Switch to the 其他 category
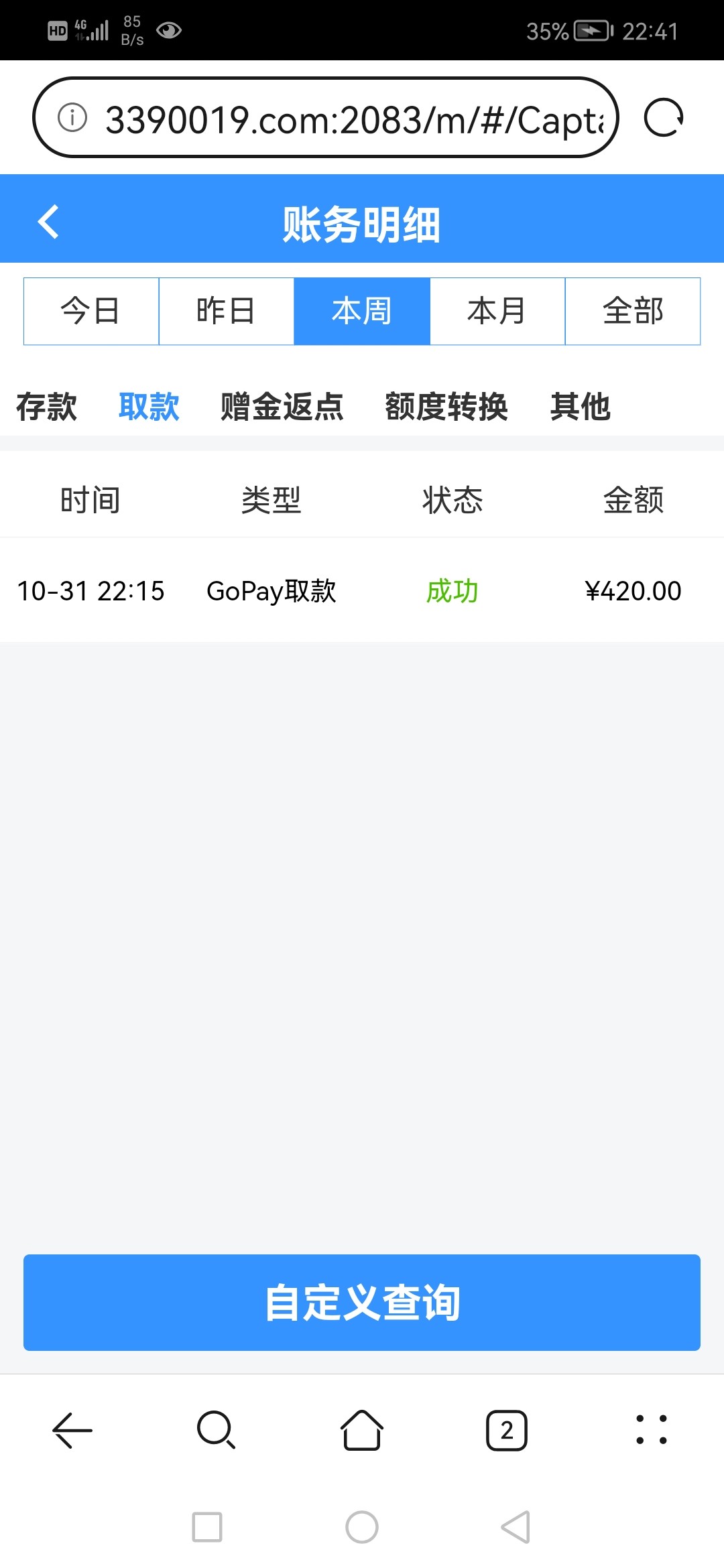The width and height of the screenshot is (724, 1568). coord(581,407)
